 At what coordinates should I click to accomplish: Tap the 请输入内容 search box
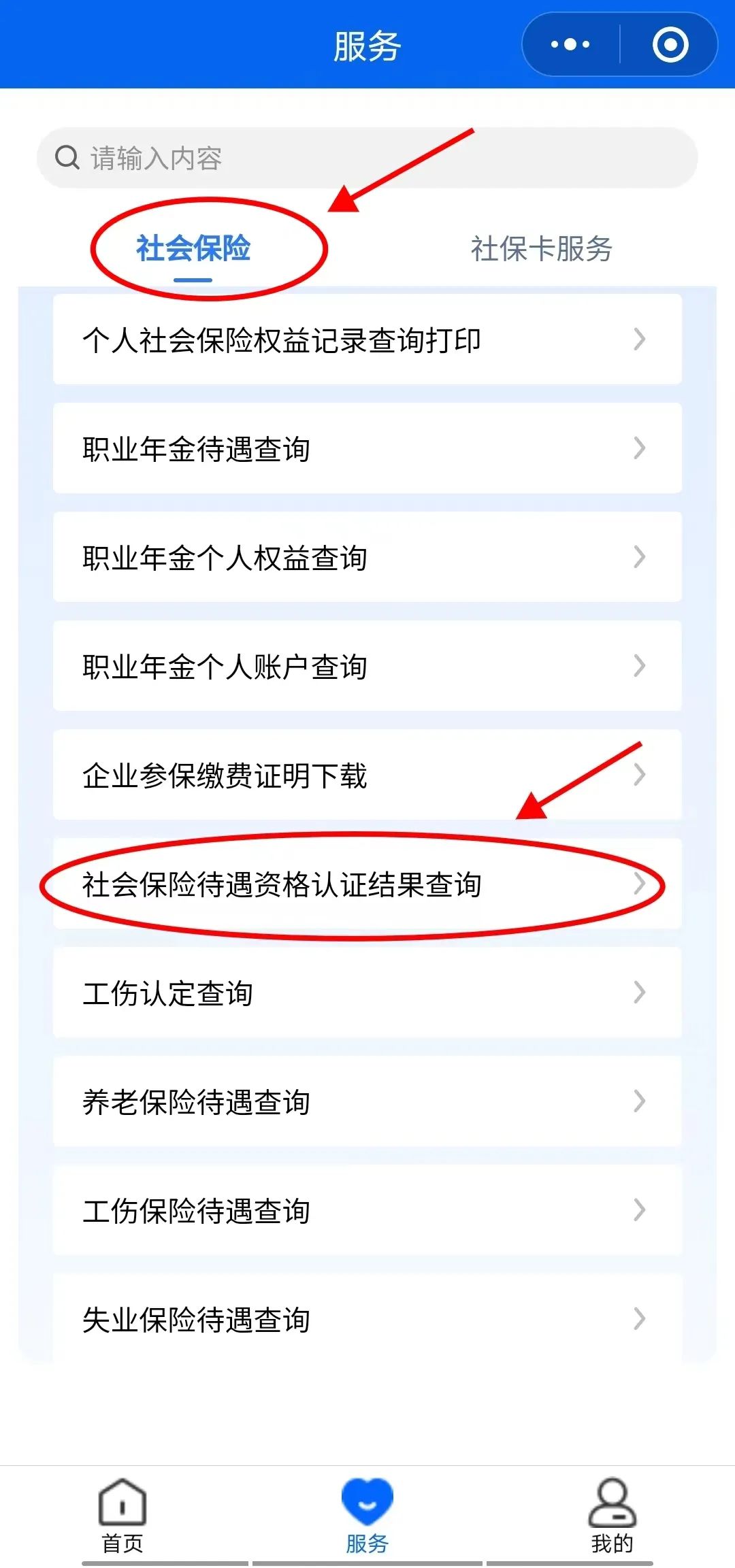tap(367, 158)
